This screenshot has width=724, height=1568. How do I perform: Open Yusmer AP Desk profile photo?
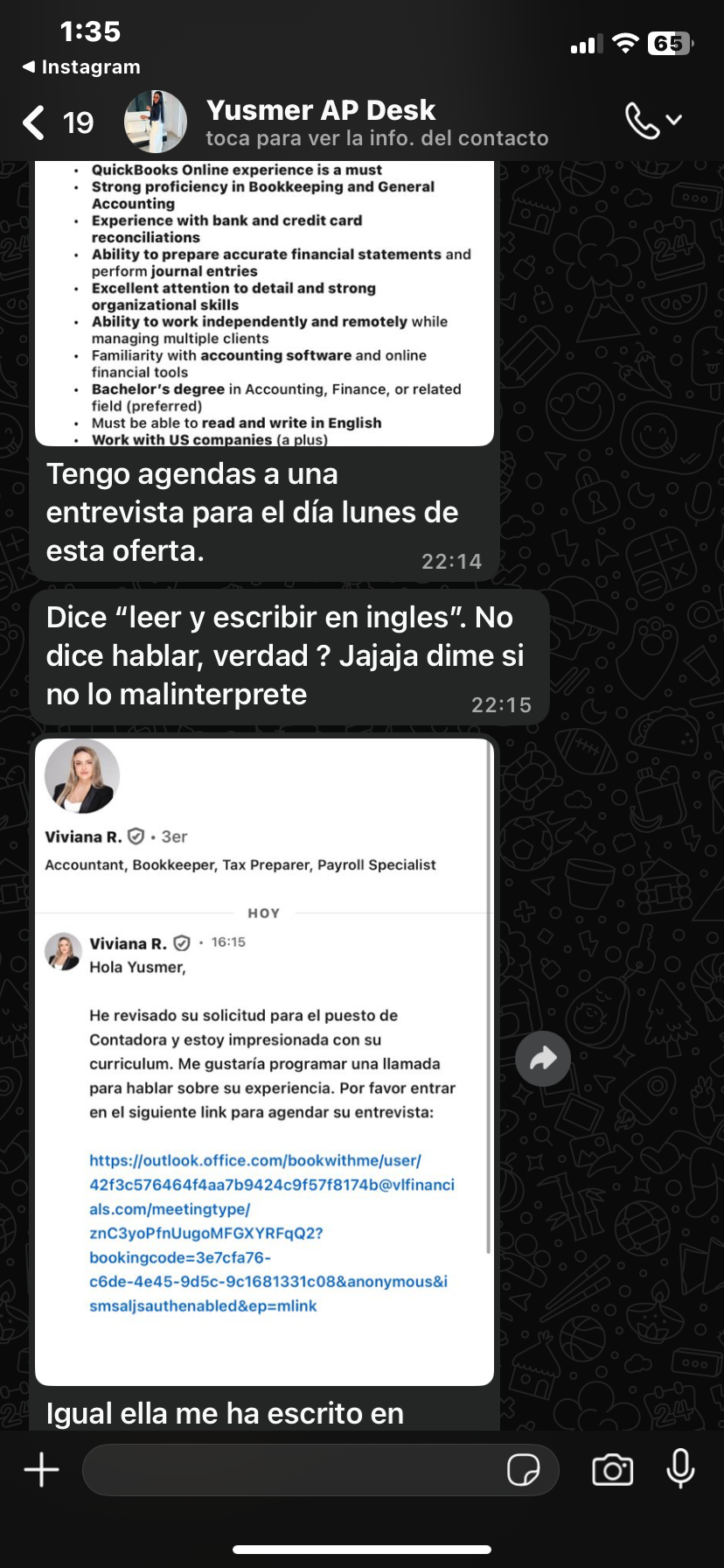(156, 122)
